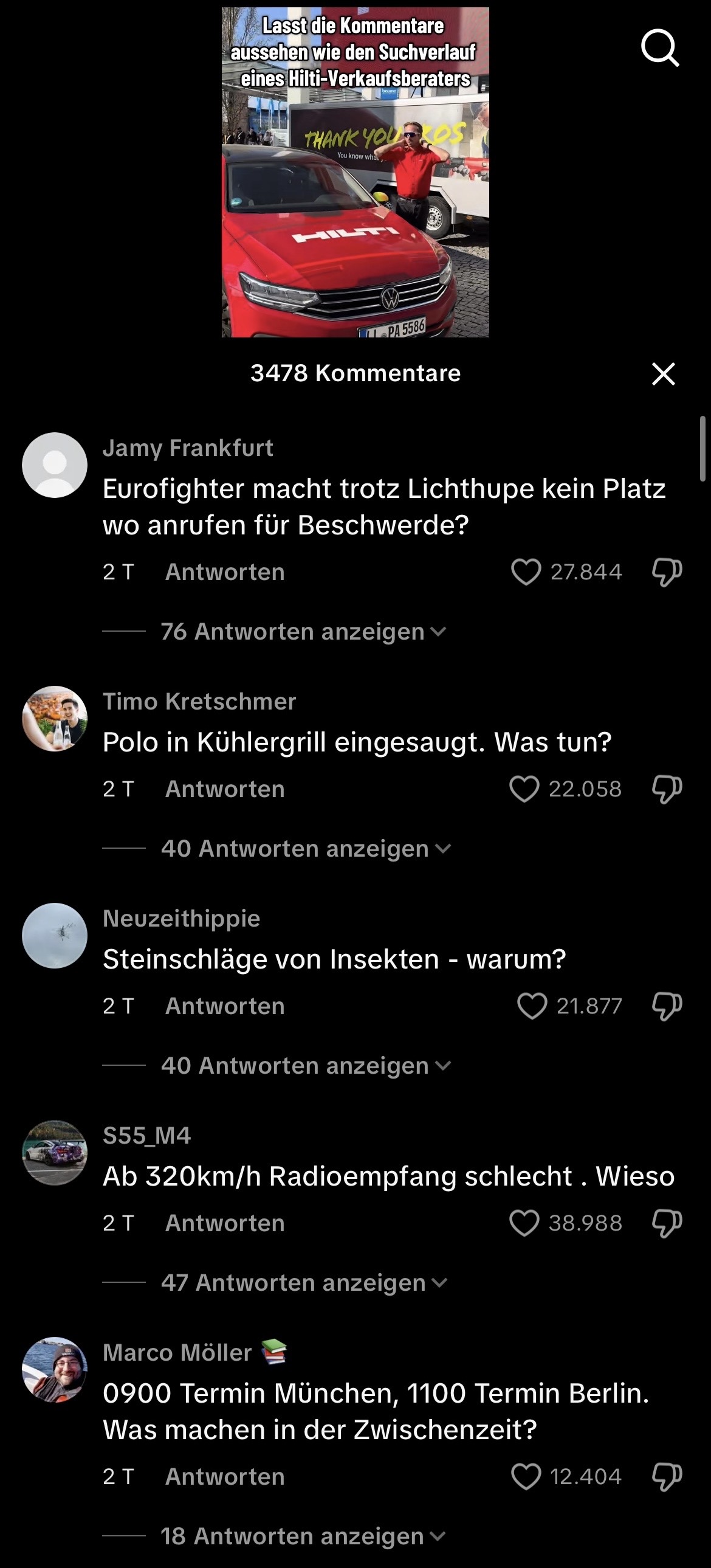Open Neuzeithippie's profile picture
The image size is (711, 1568).
tap(55, 936)
